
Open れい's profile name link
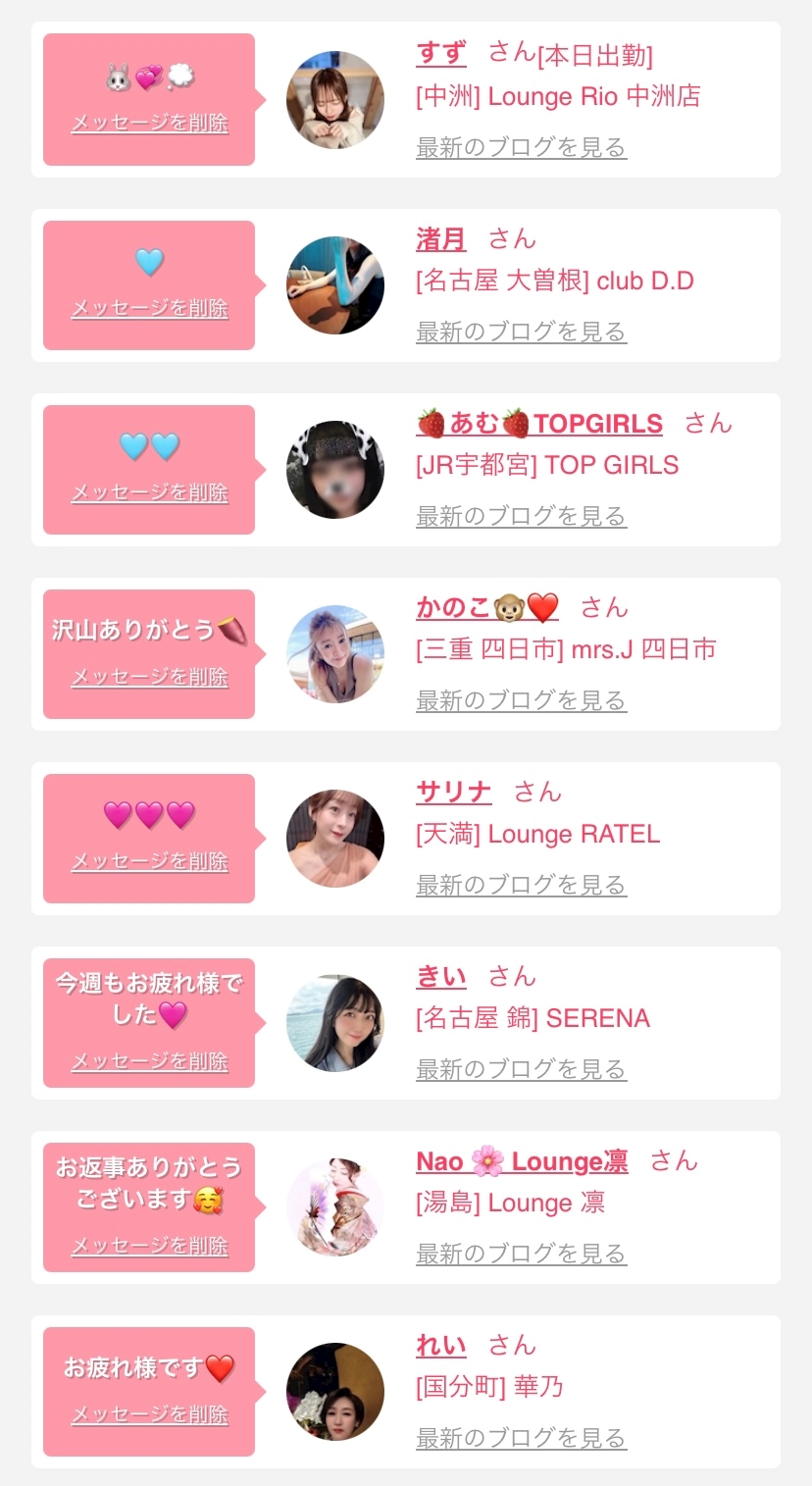(x=441, y=1345)
